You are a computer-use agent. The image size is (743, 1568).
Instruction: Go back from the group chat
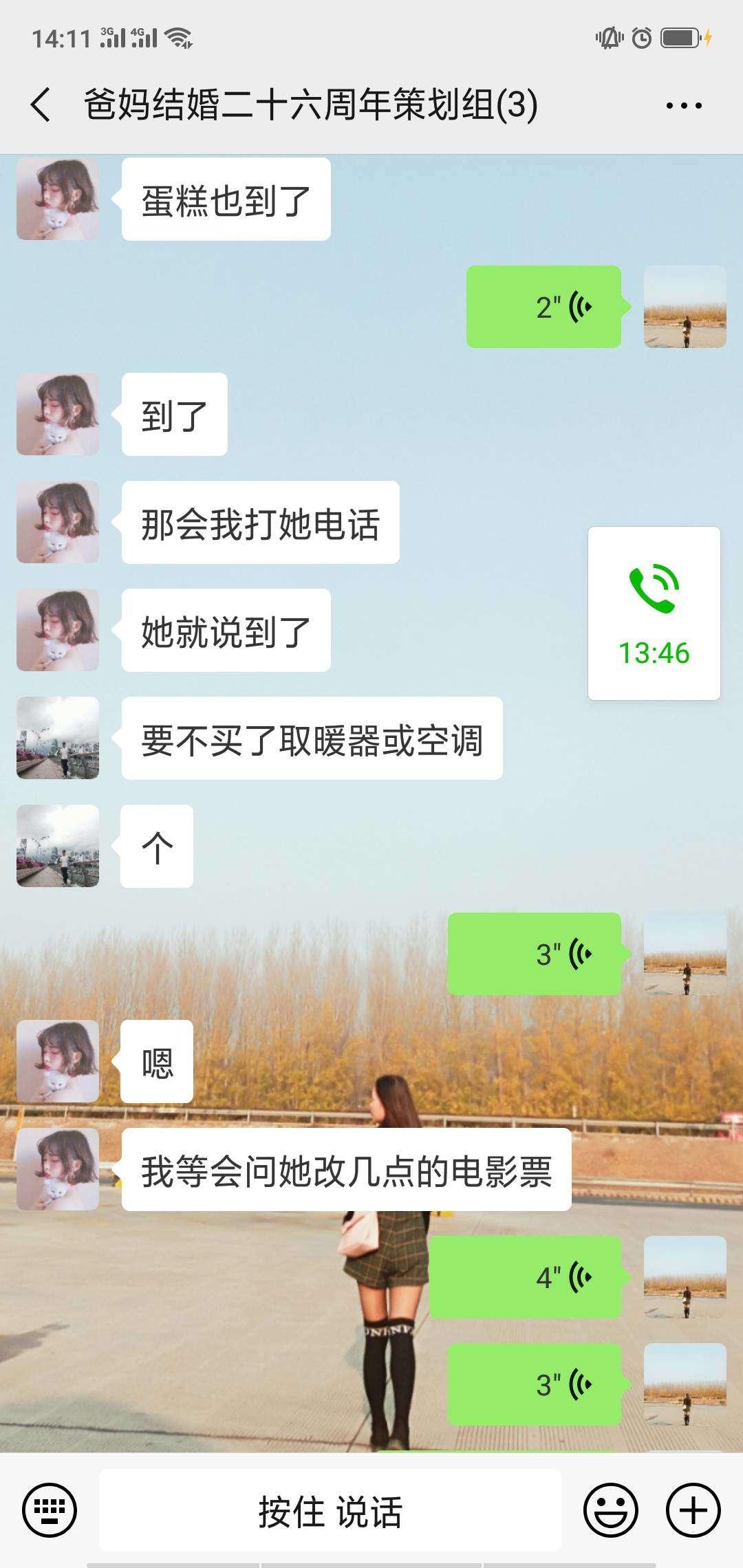41,105
